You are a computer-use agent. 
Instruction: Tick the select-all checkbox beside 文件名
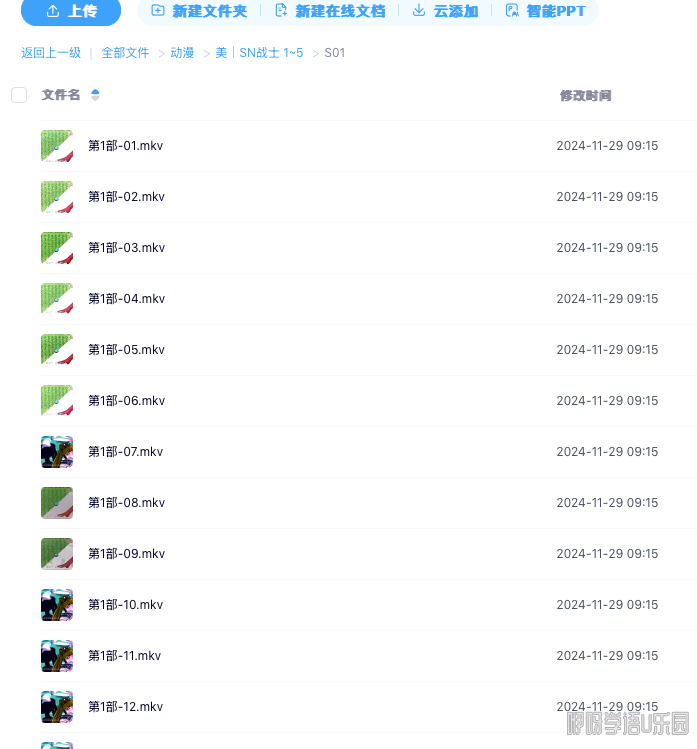19,95
